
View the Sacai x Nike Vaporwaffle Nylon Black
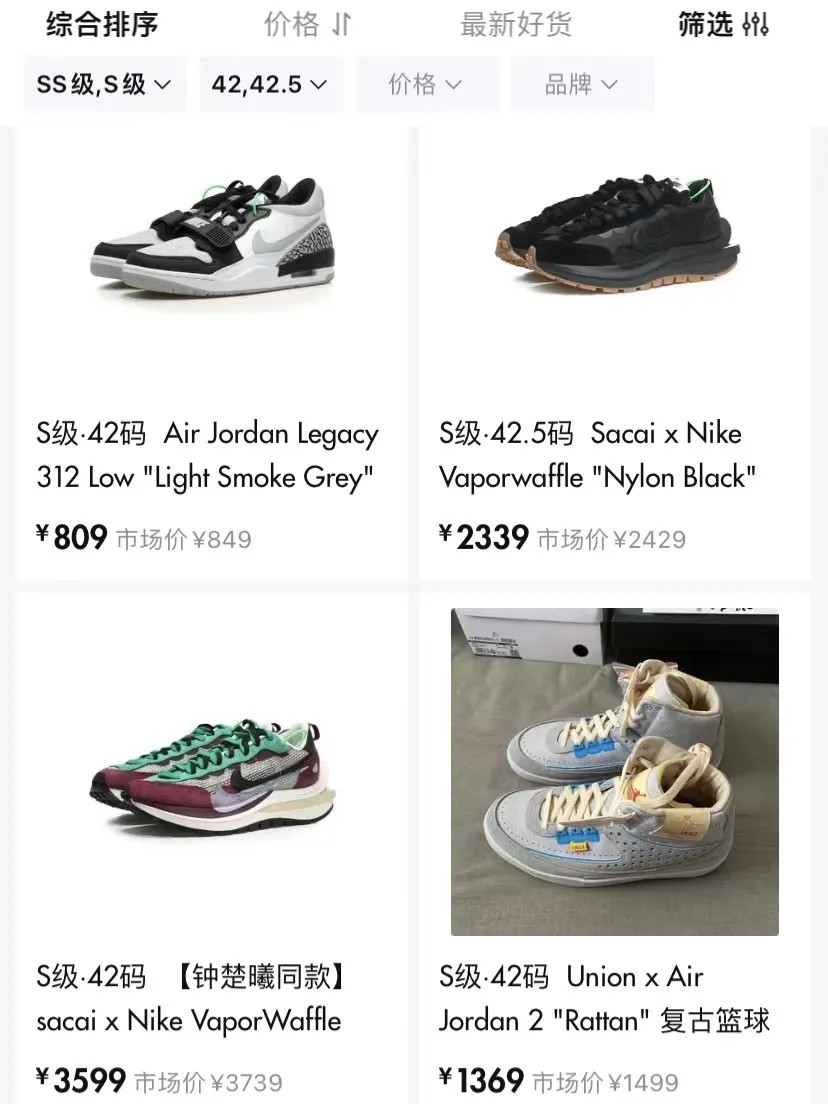click(x=614, y=350)
